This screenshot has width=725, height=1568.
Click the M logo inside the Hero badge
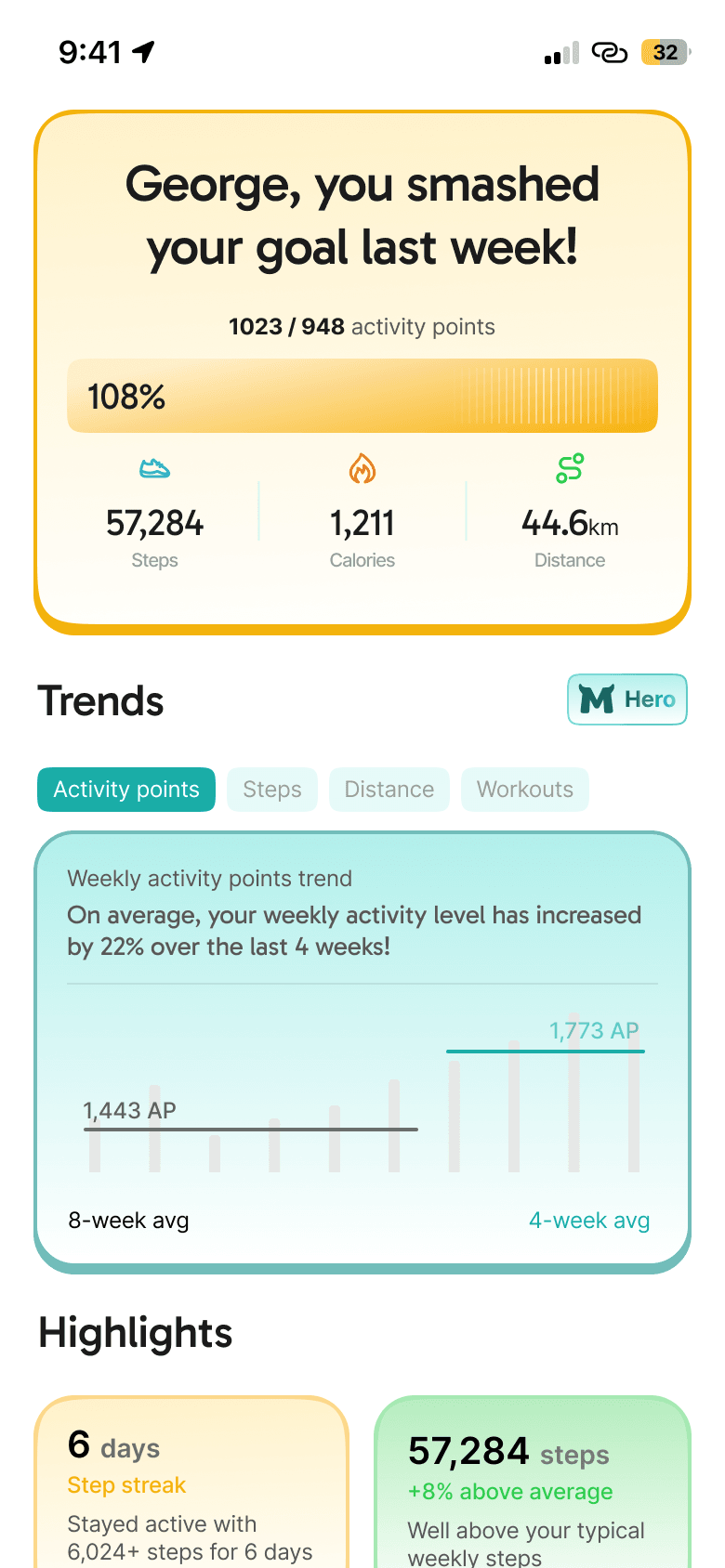pyautogui.click(x=598, y=699)
